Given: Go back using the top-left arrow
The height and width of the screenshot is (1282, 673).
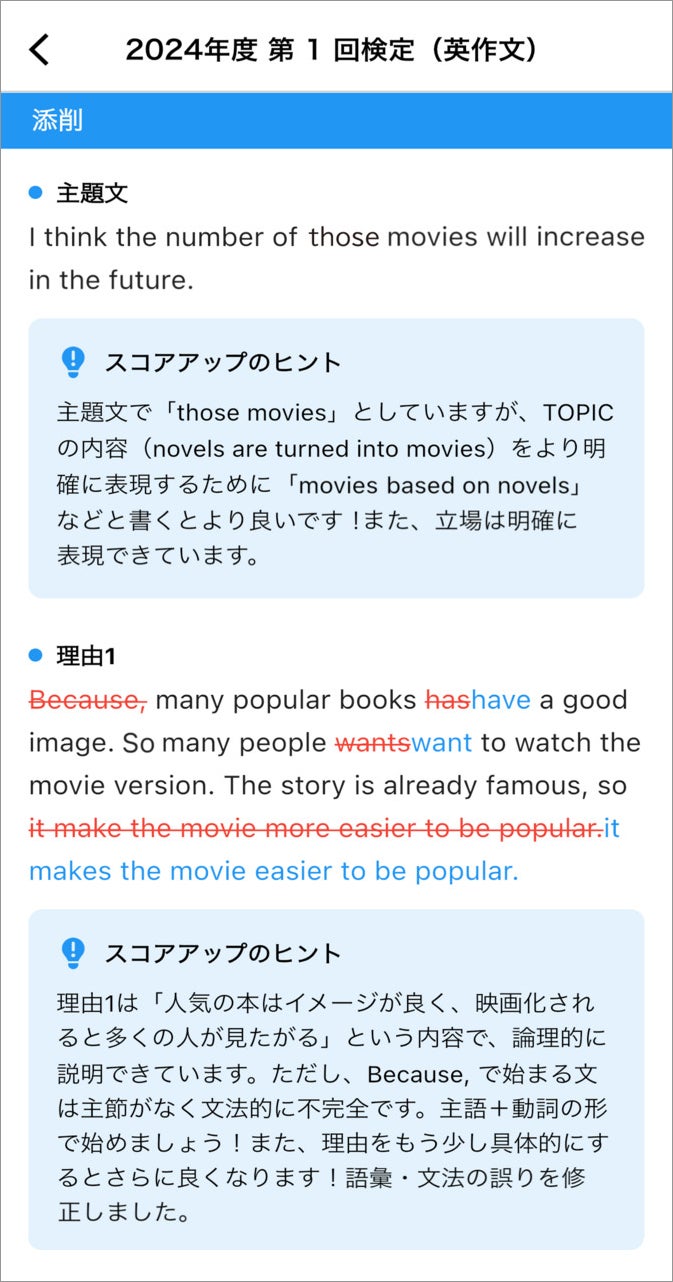Looking at the screenshot, I should tap(39, 49).
